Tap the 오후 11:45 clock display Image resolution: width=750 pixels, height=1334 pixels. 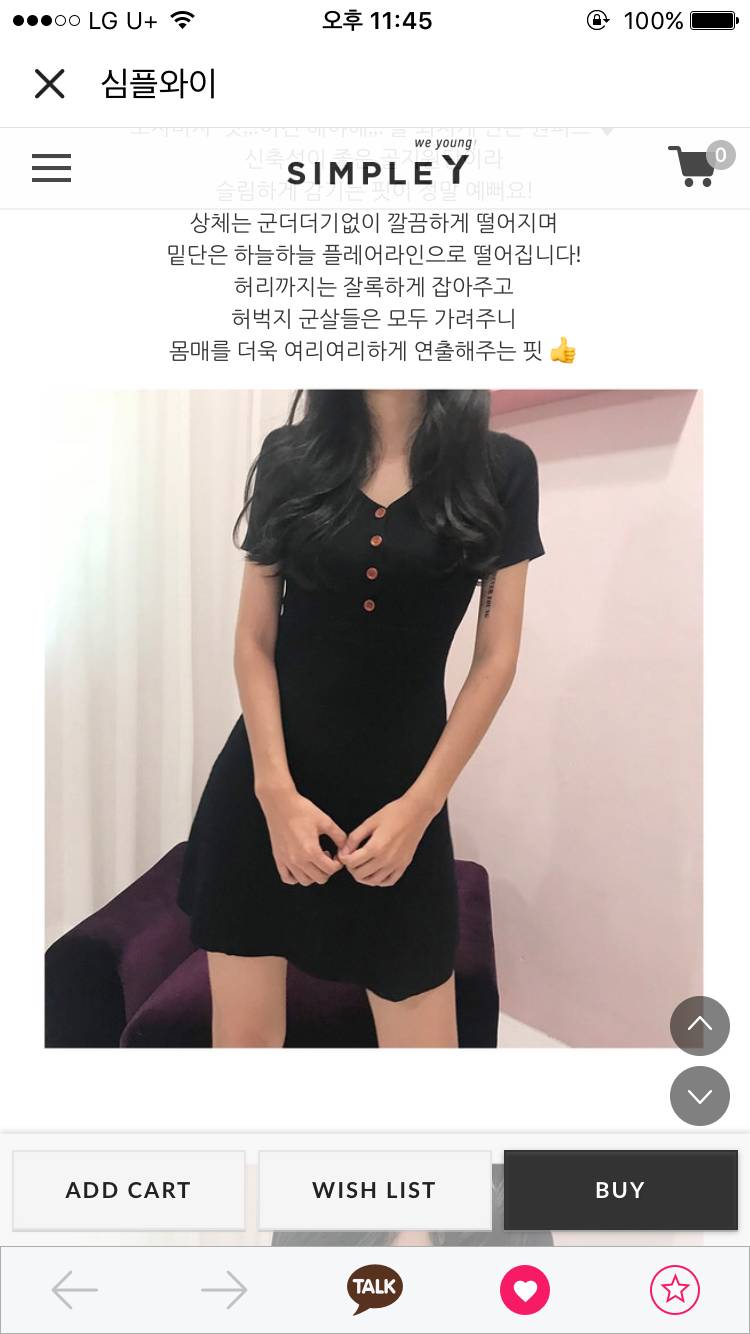pos(377,20)
